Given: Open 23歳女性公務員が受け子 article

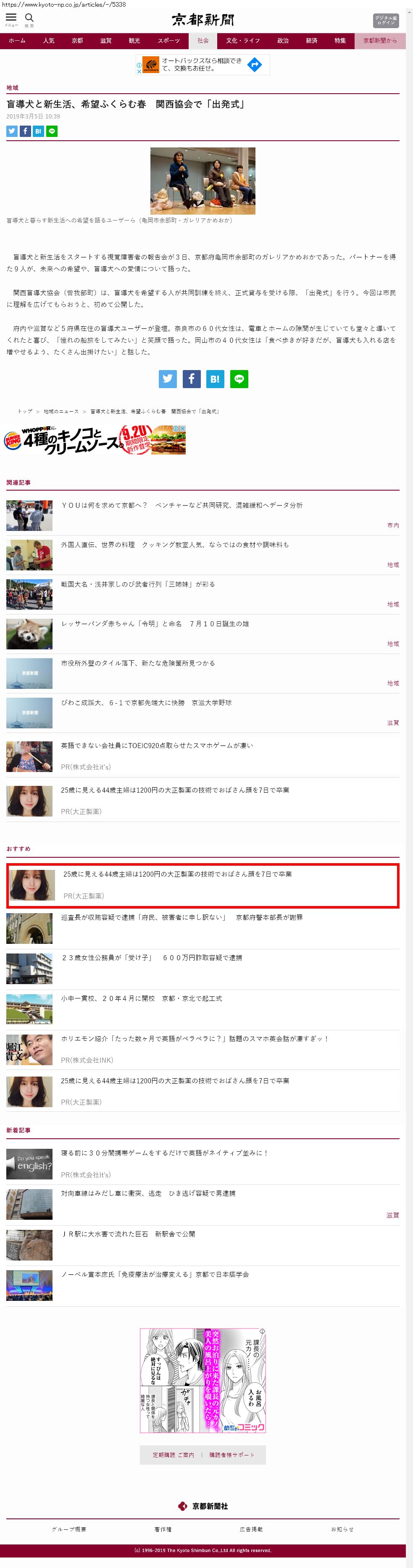Looking at the screenshot, I should [x=152, y=958].
